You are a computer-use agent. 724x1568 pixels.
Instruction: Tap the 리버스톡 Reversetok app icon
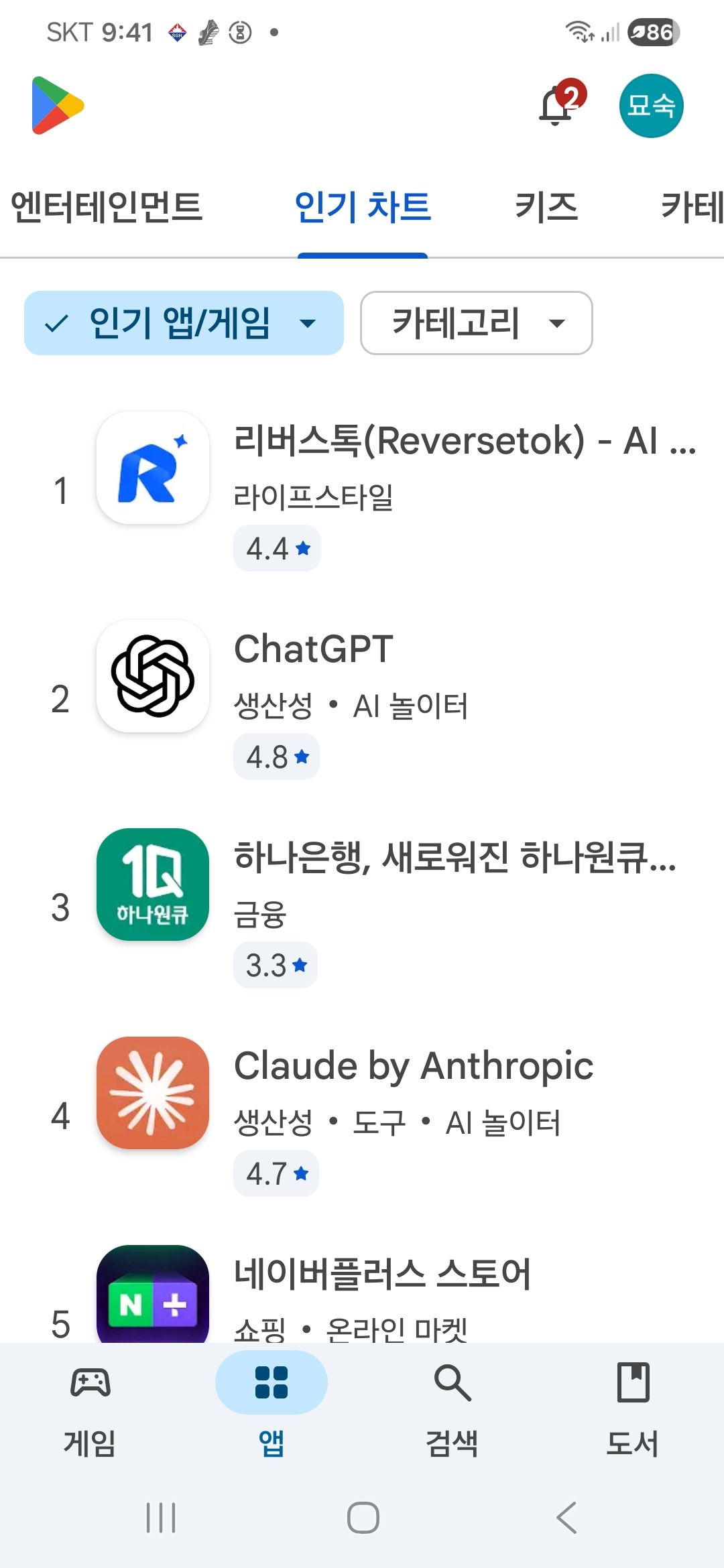pyautogui.click(x=152, y=468)
